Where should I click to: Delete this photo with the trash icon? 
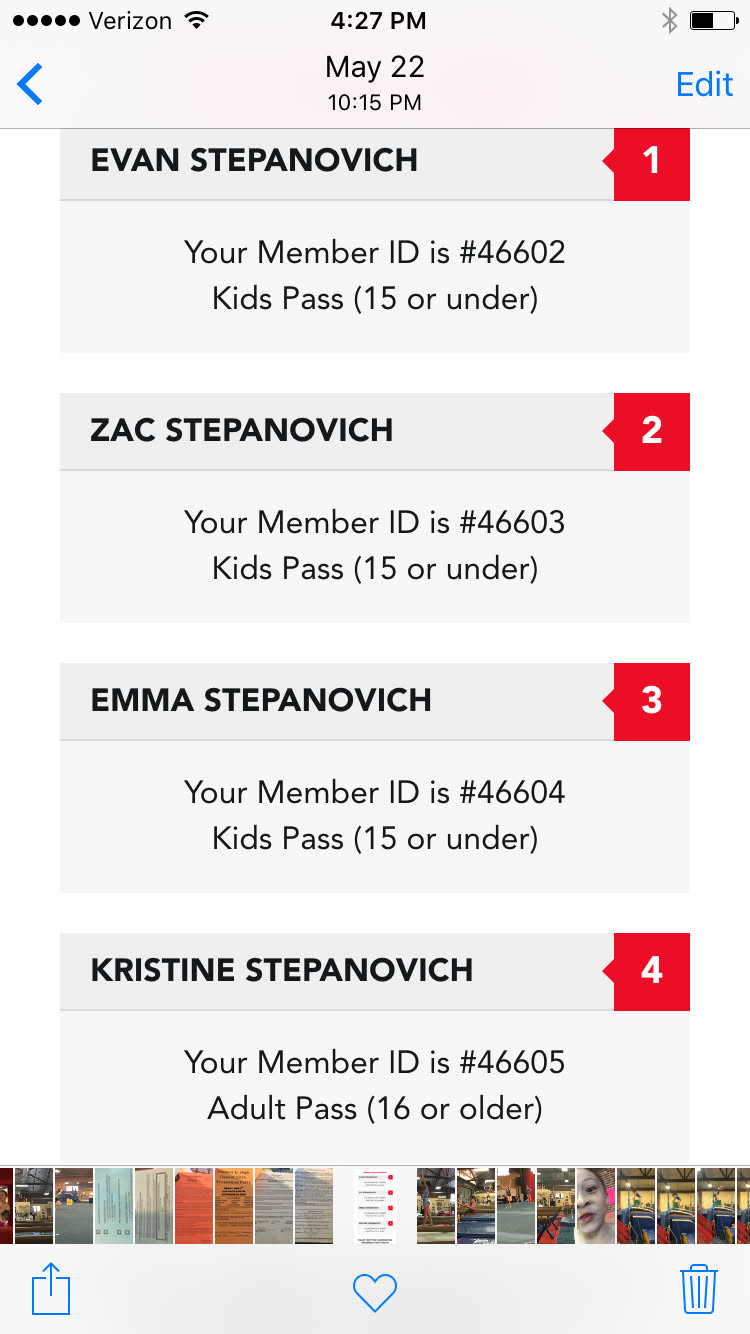point(699,1290)
